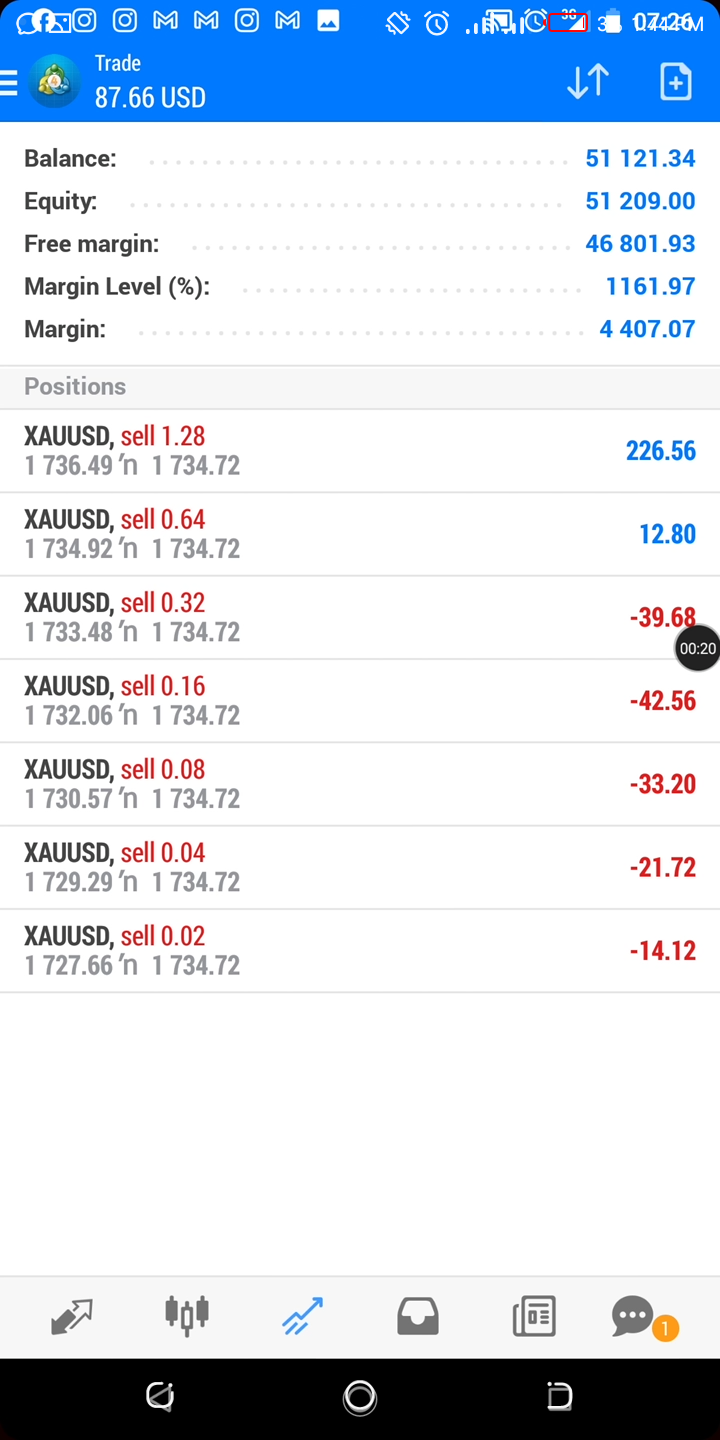
Task: Switch to the Chart candlestick tab
Action: pos(187,1315)
